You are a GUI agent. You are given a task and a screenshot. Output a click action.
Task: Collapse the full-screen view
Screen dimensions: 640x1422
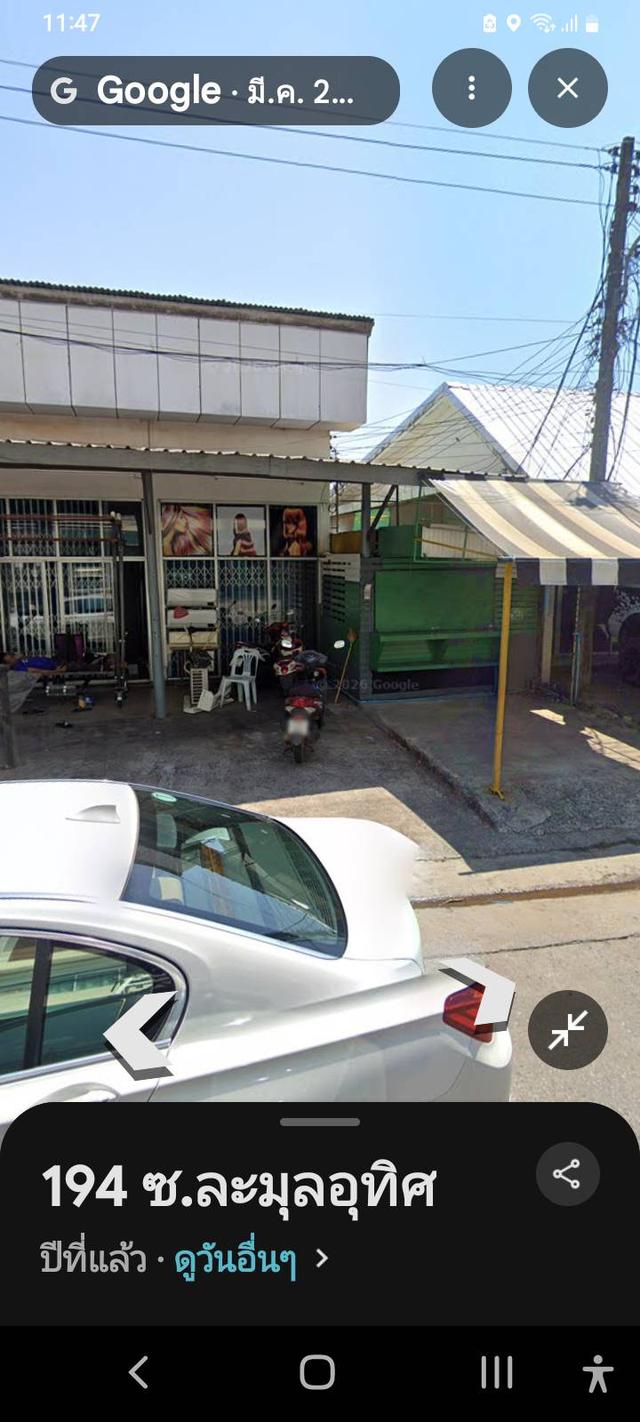(x=567, y=1030)
